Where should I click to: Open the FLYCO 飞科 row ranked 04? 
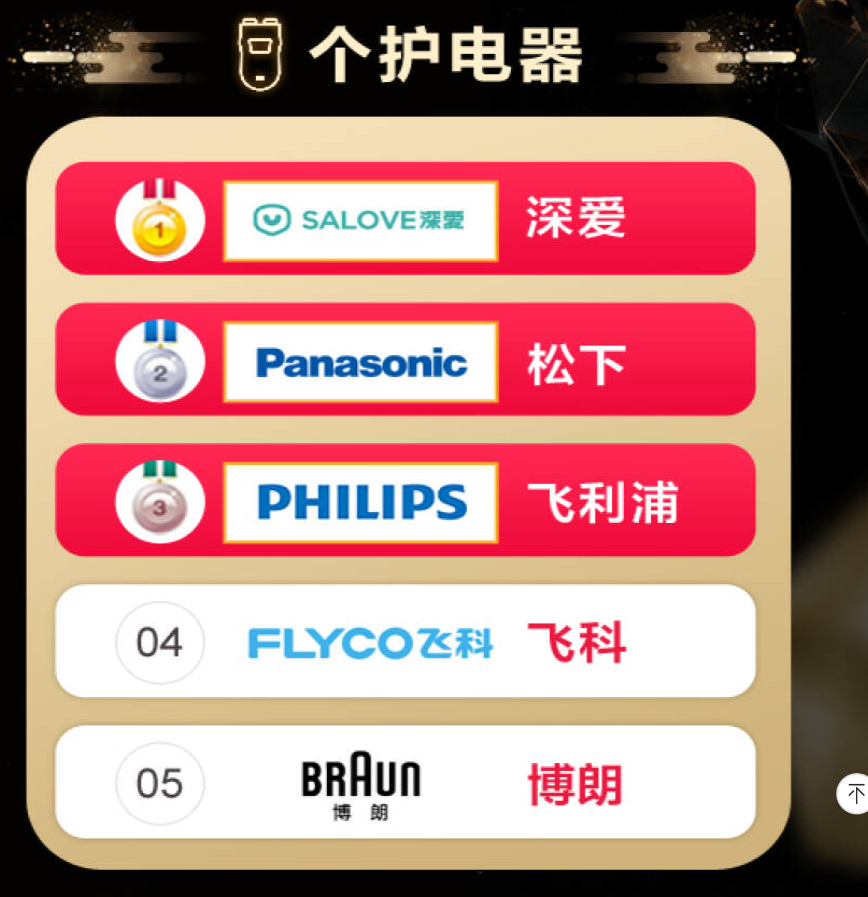pos(405,642)
